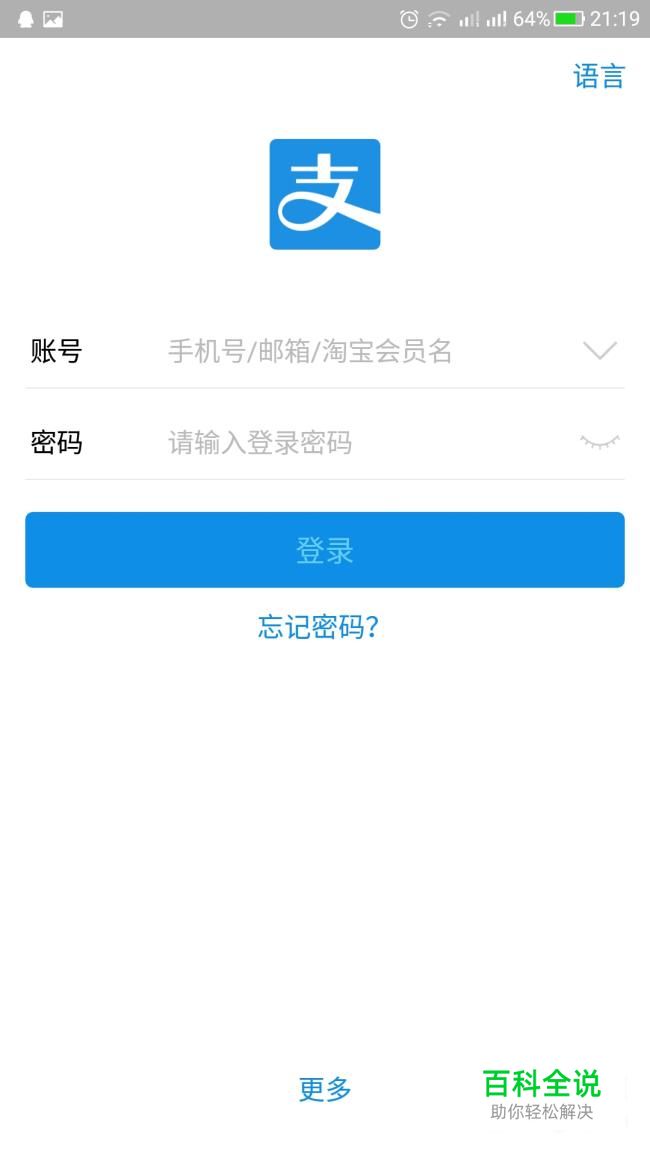Open the 忘记密码 forgot password link

[x=318, y=628]
